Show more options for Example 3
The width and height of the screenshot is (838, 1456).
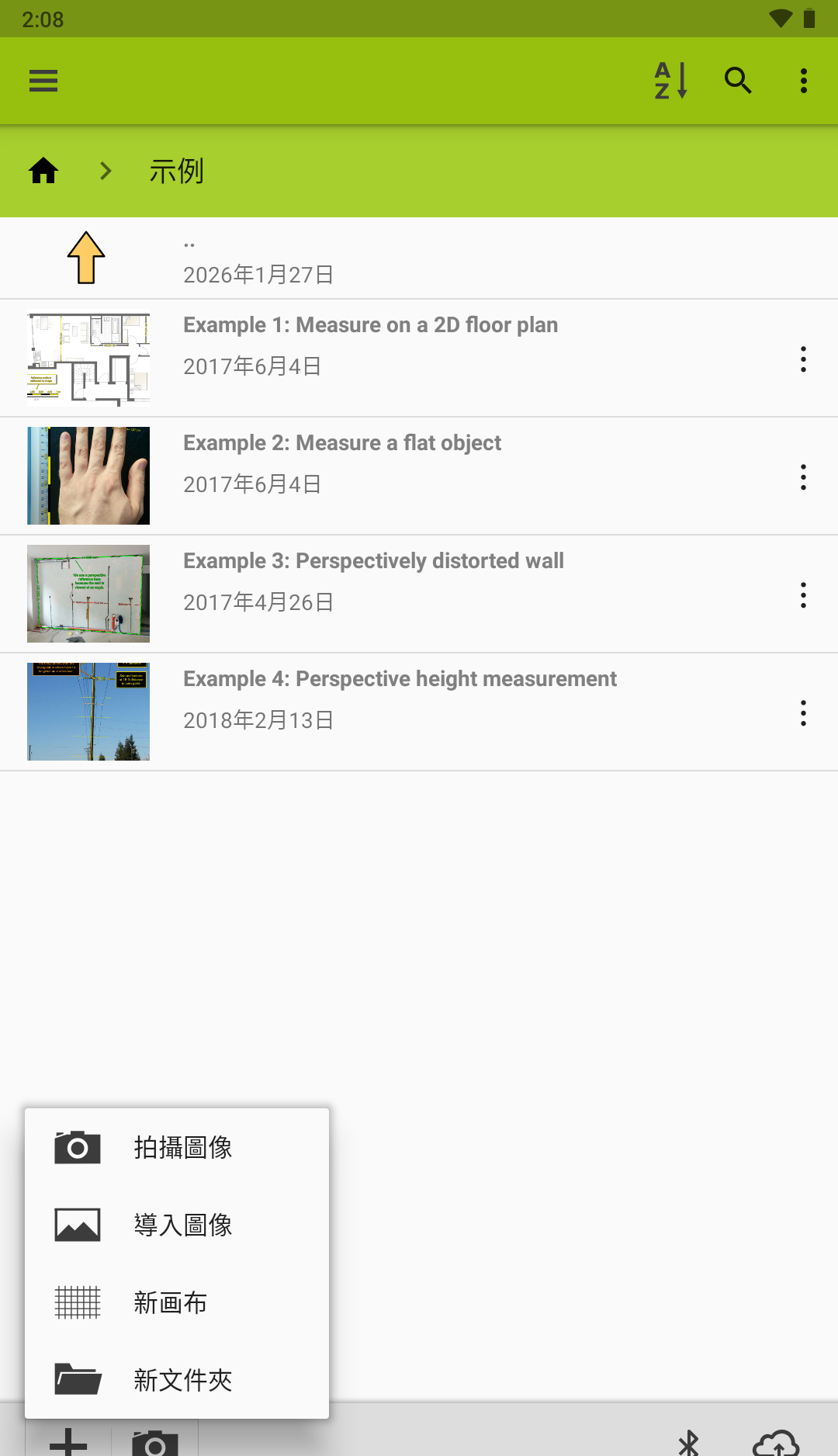pos(803,595)
